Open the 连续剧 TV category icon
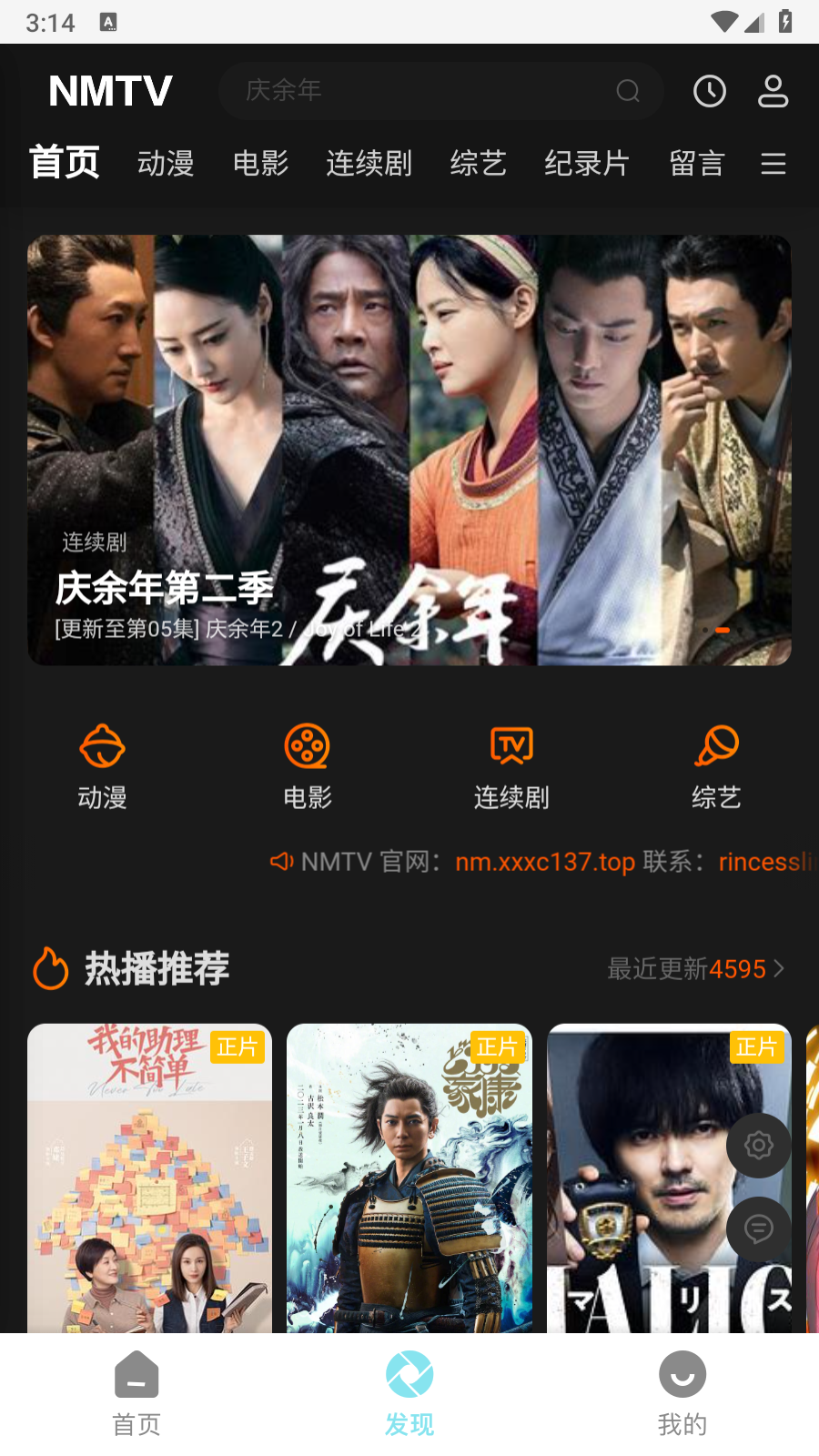Screen dimensions: 819x1456 click(511, 764)
